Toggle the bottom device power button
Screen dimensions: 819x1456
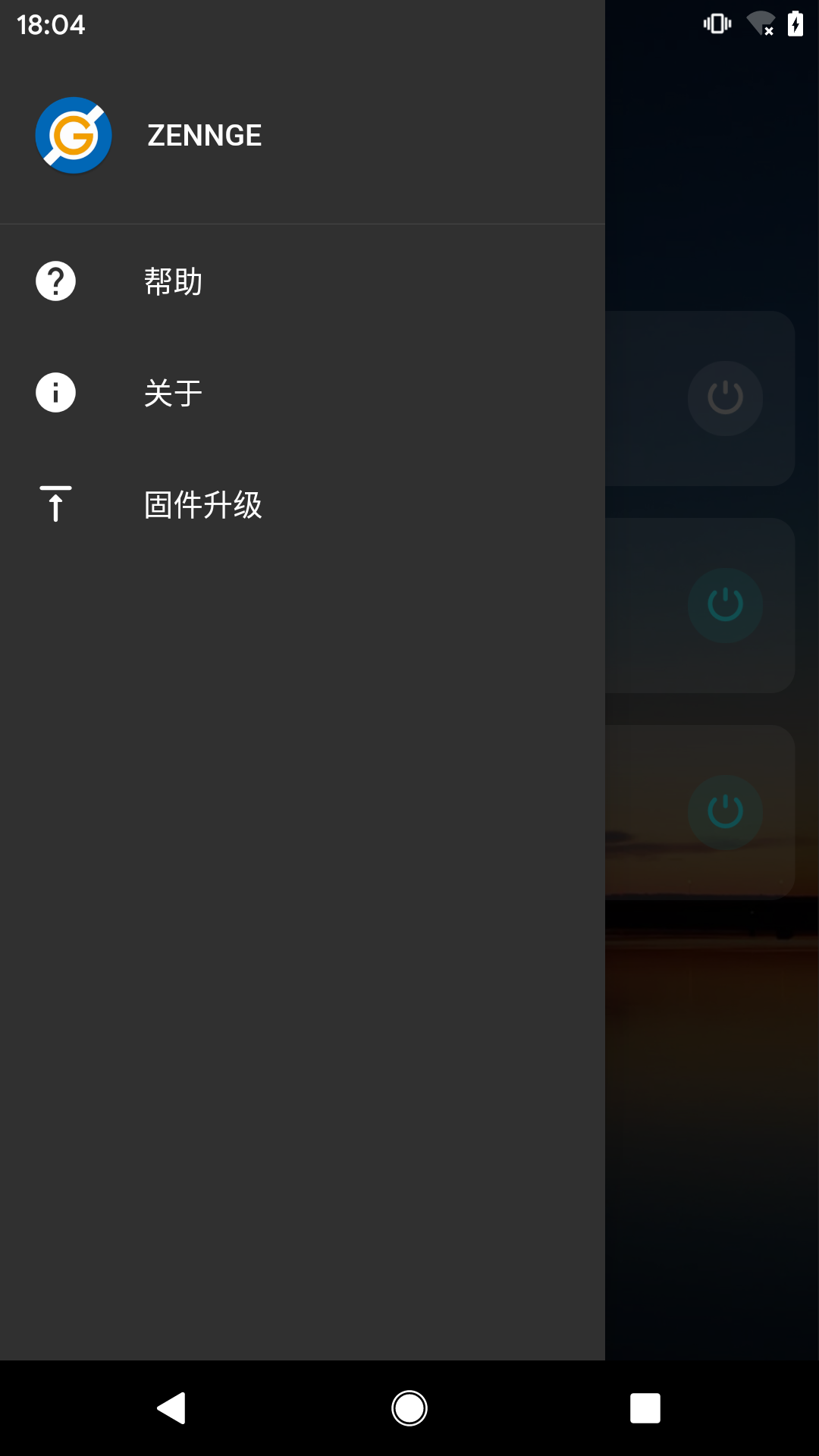(x=724, y=811)
